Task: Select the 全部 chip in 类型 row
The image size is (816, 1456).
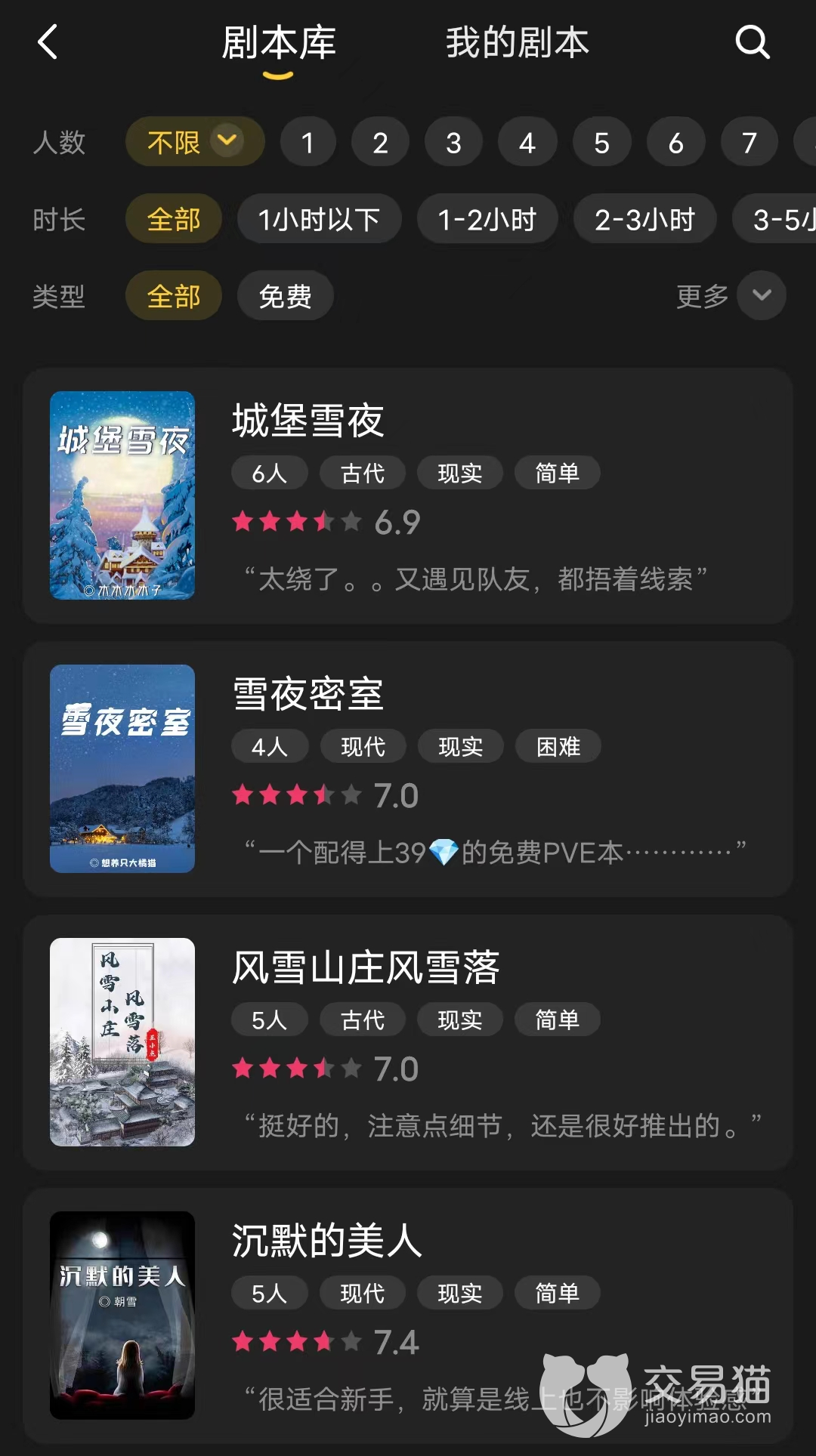Action: coord(174,296)
